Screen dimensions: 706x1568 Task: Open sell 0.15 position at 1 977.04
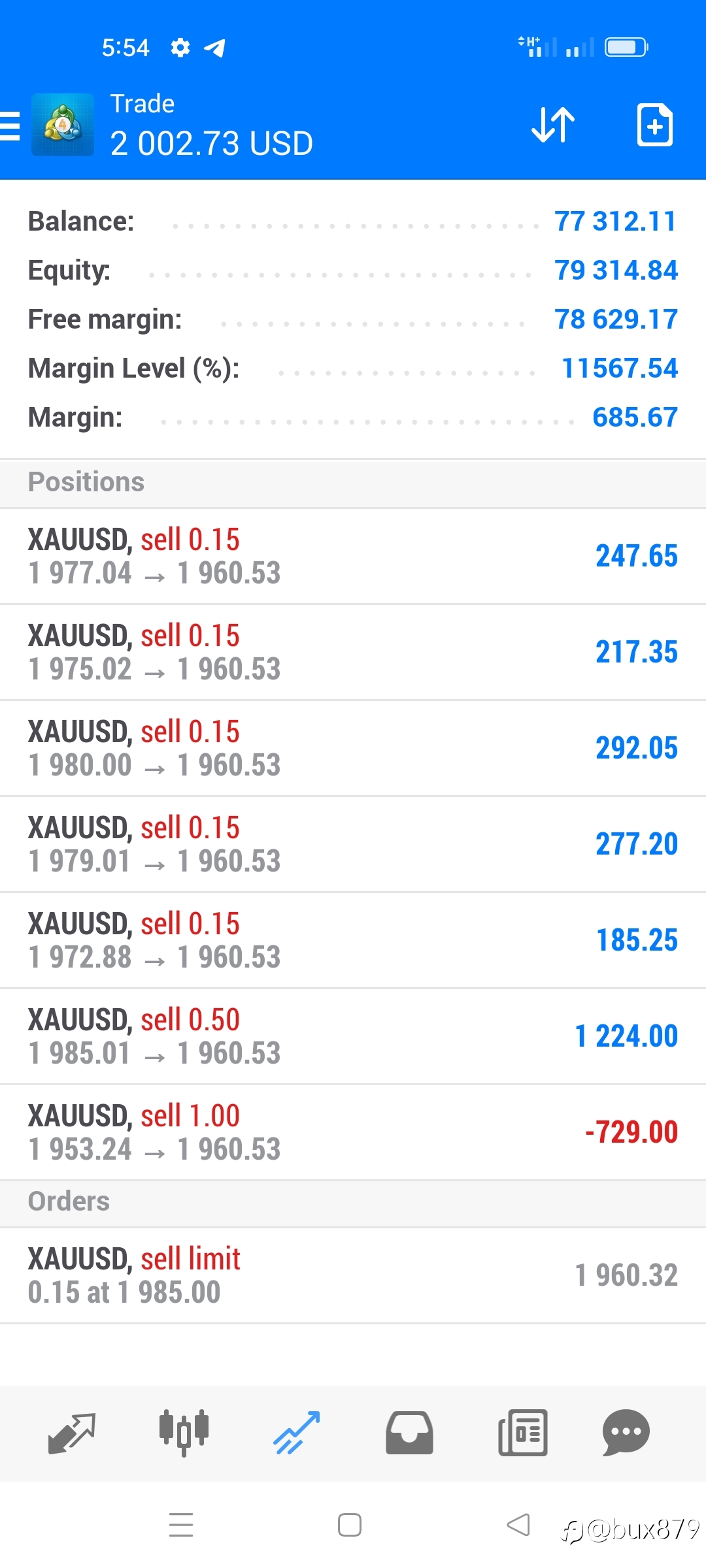coord(353,556)
